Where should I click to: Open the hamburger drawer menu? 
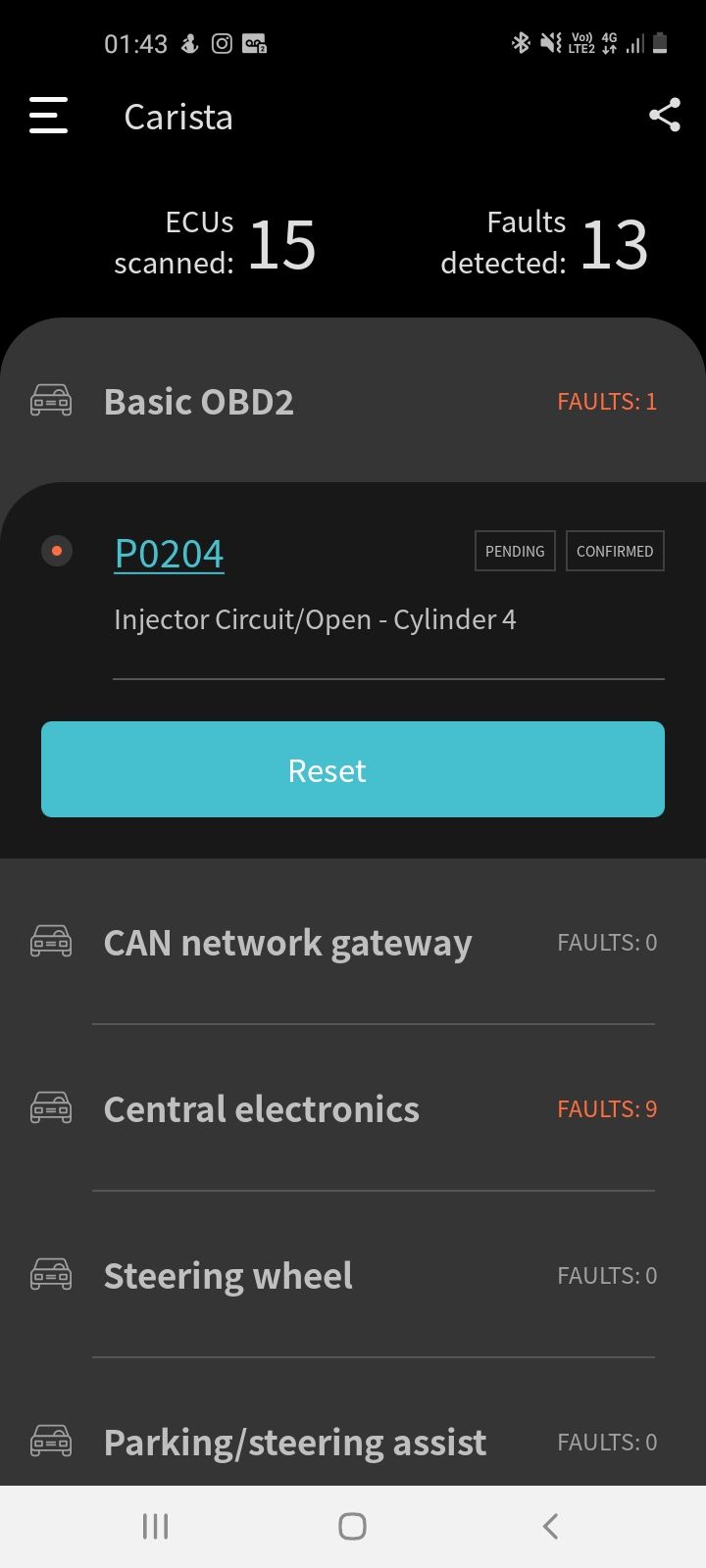(48, 116)
